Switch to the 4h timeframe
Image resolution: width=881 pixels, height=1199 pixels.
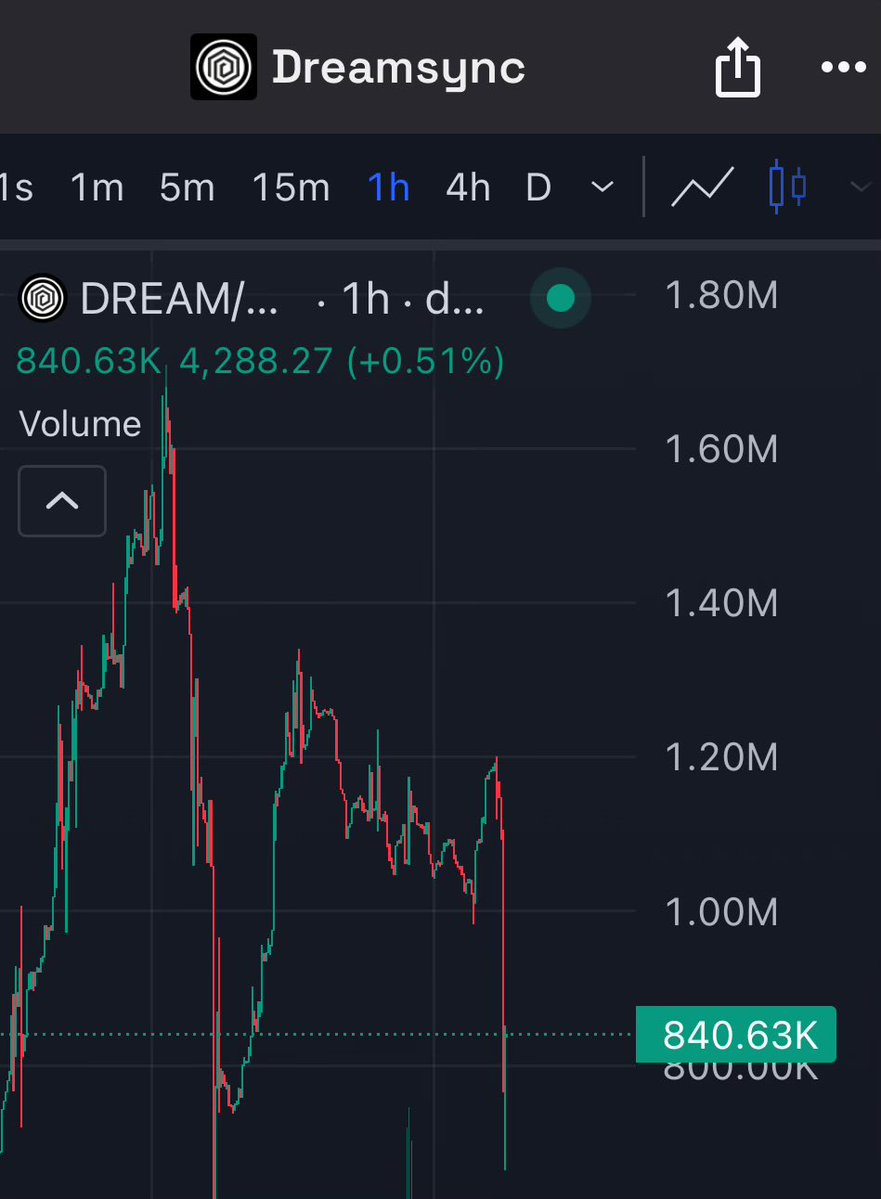pos(468,187)
